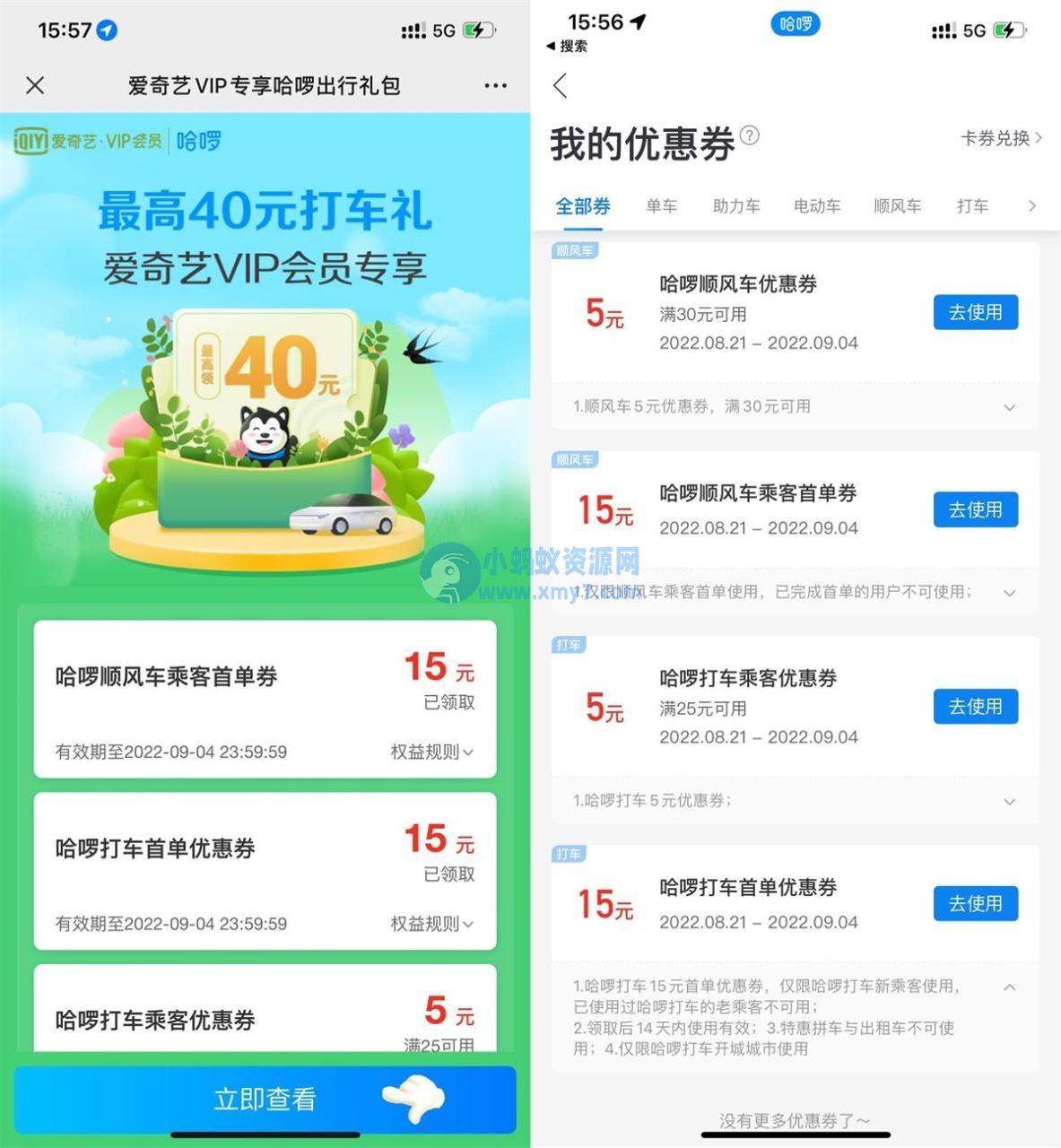The height and width of the screenshot is (1148, 1061).
Task: Tap the 哈啰 pill at the top
Action: click(x=795, y=24)
